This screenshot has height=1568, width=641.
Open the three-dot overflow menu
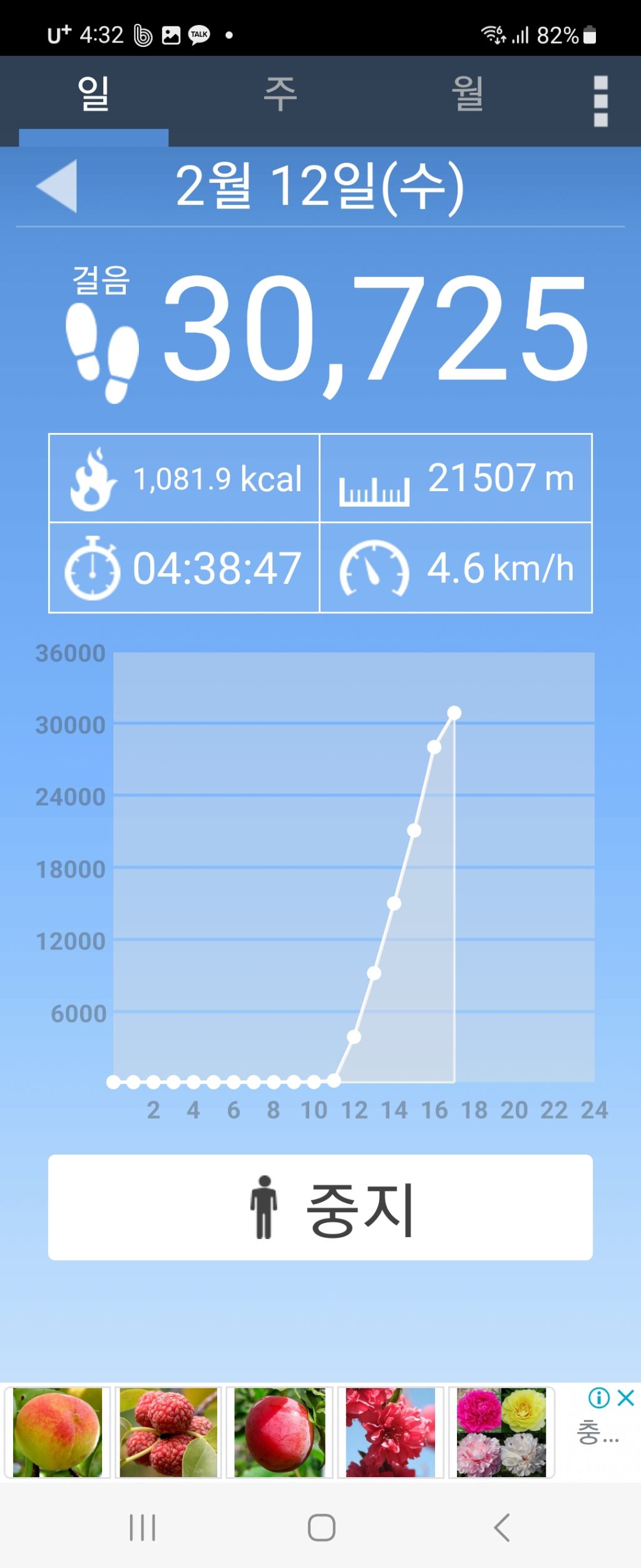(600, 101)
